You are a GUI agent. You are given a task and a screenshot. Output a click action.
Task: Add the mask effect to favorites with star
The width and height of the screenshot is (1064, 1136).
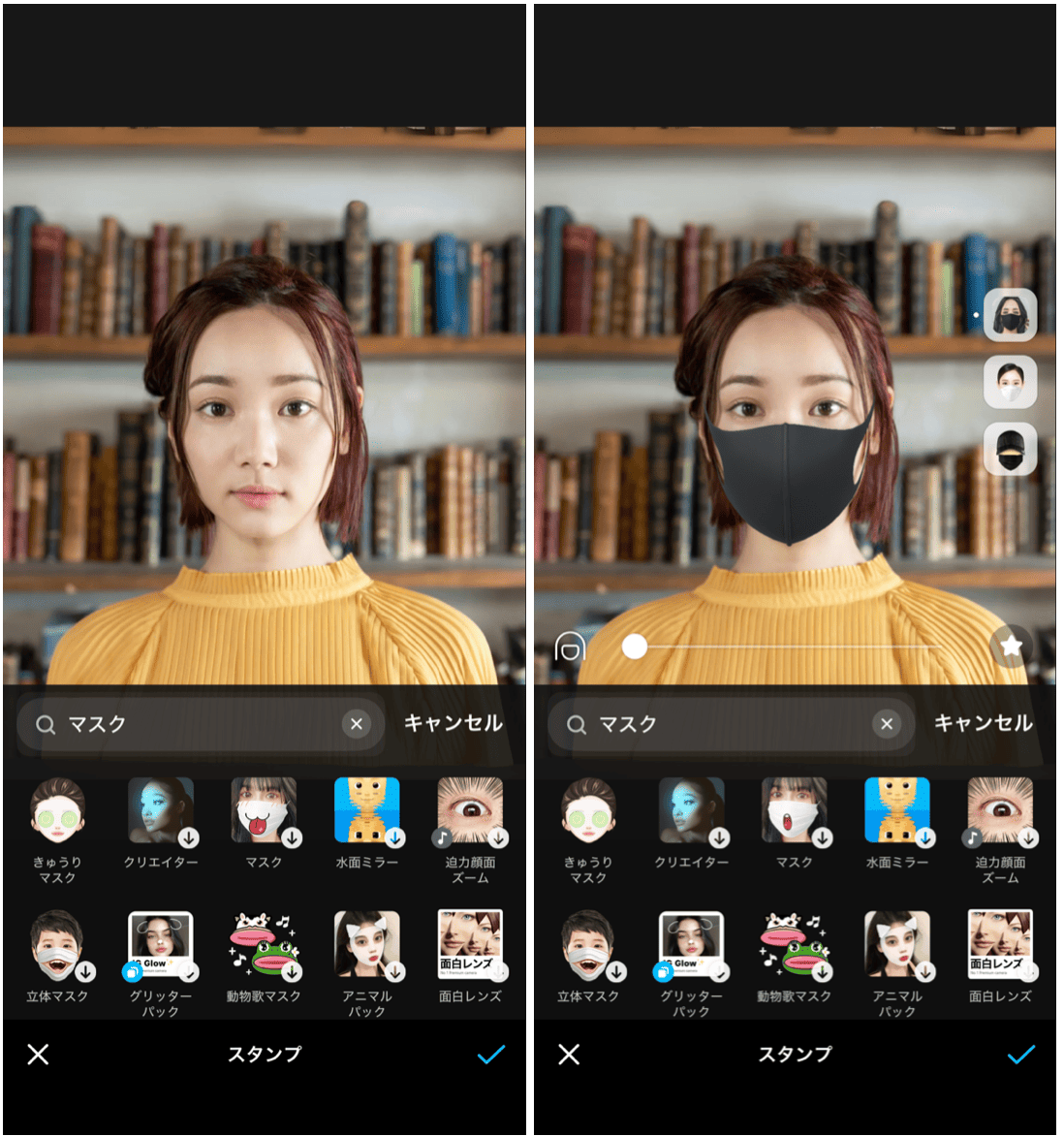click(1011, 646)
